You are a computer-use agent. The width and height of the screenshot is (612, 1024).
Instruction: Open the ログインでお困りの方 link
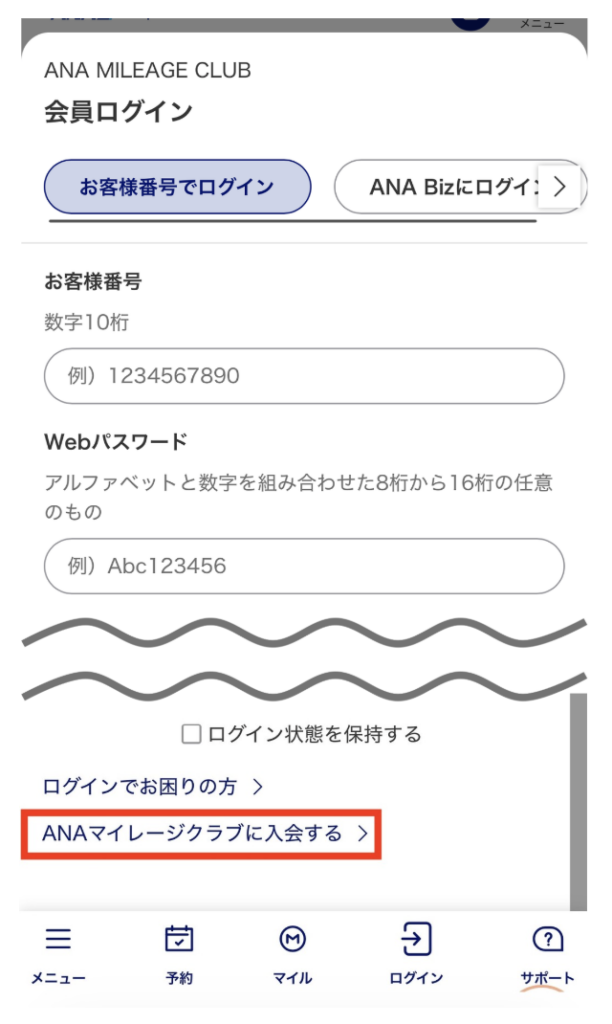pos(152,787)
